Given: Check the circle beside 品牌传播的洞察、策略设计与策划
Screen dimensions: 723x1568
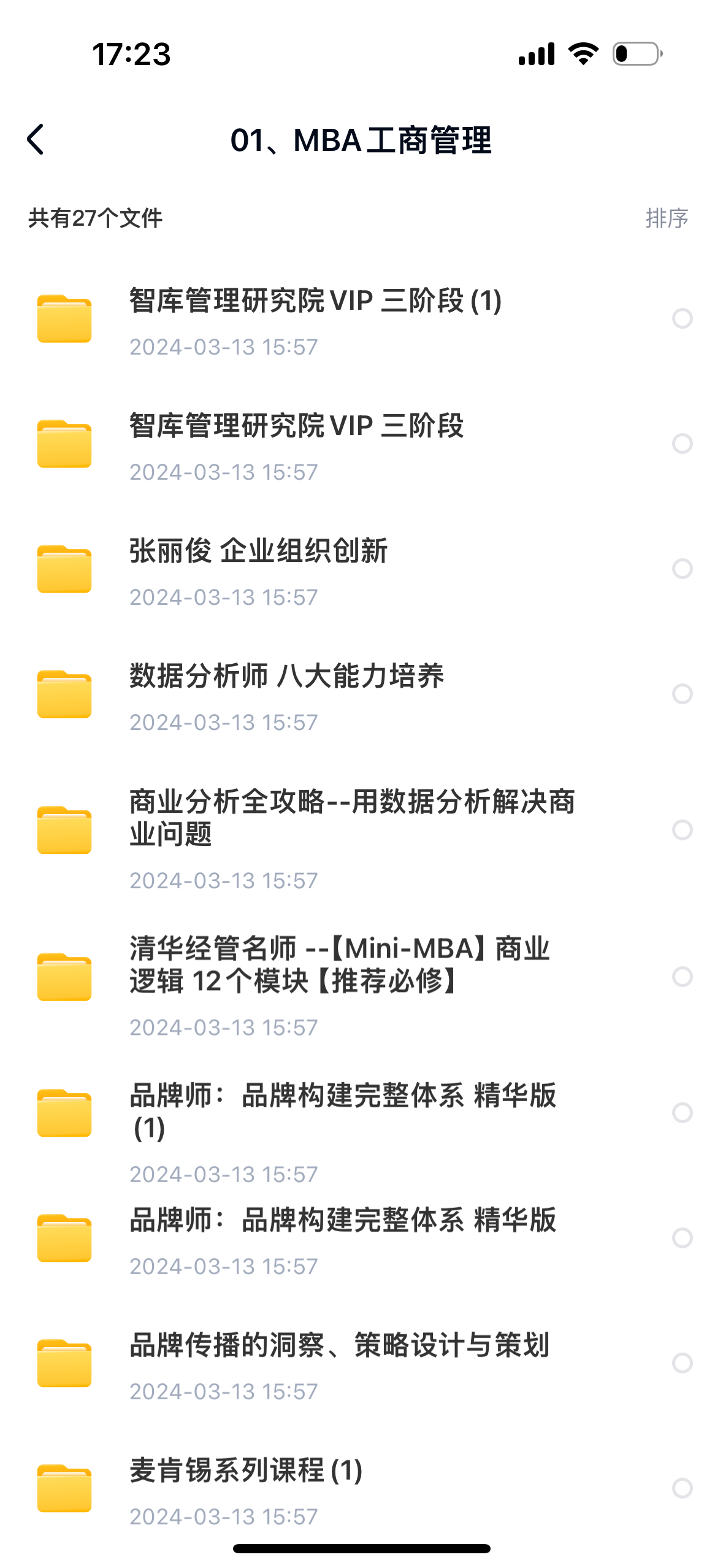Looking at the screenshot, I should point(682,1362).
